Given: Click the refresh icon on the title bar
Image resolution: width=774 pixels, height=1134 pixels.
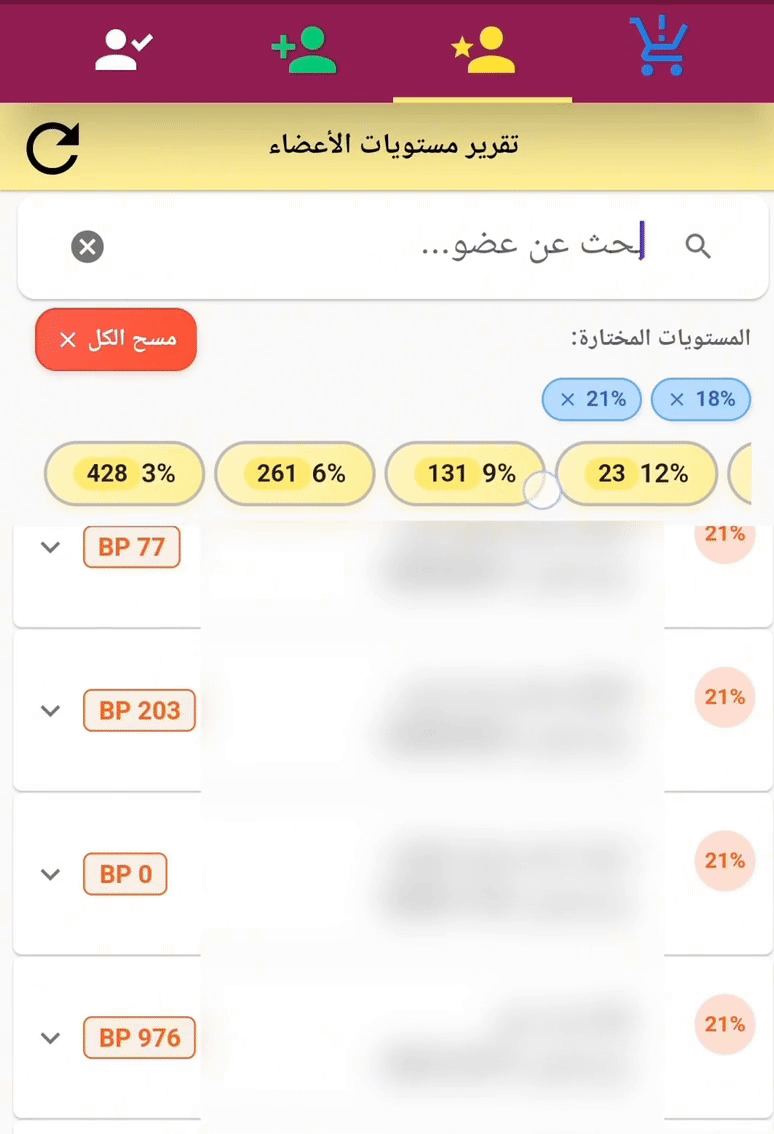Looking at the screenshot, I should 52,147.
